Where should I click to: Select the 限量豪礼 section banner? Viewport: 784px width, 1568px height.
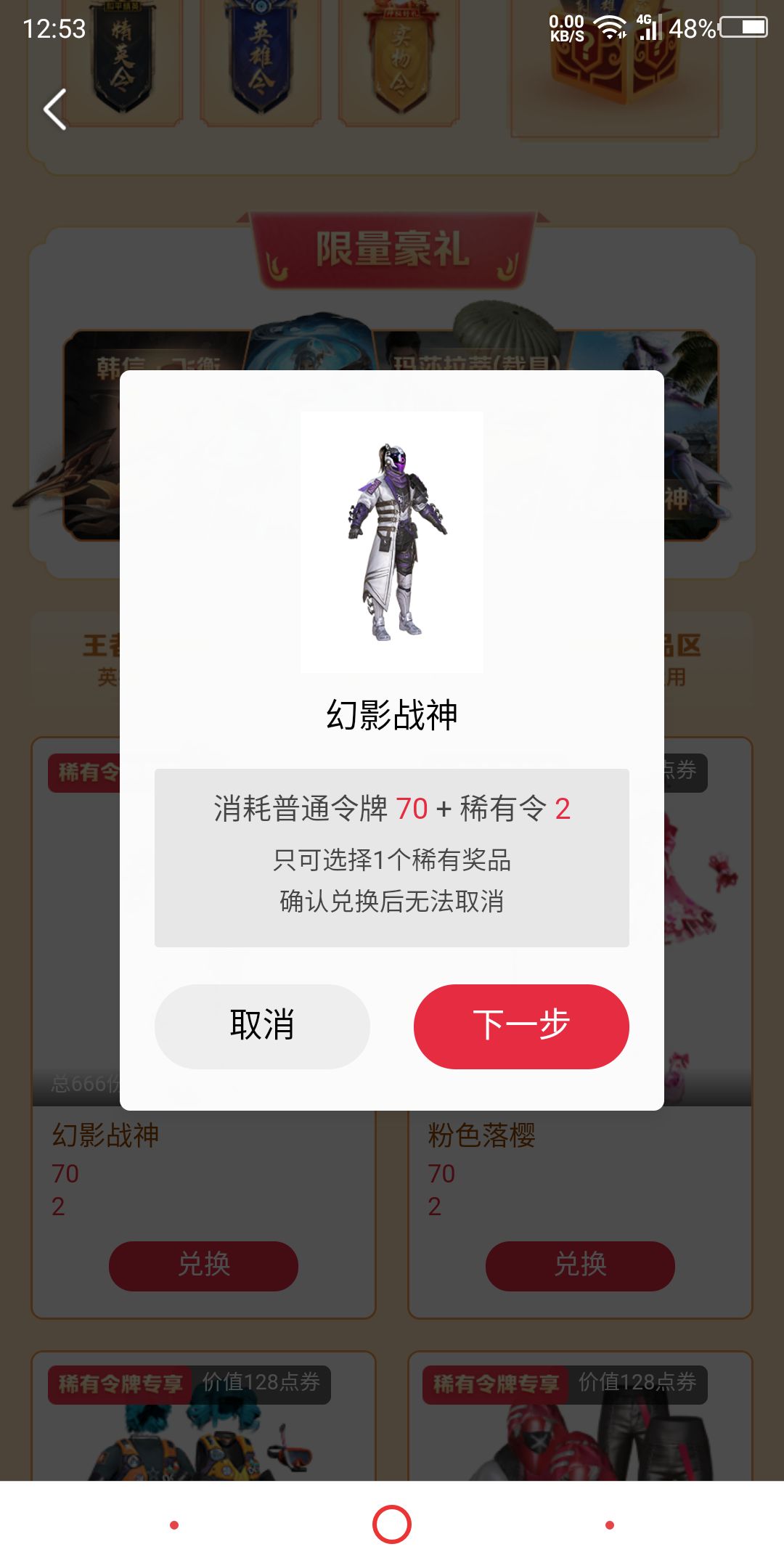392,250
